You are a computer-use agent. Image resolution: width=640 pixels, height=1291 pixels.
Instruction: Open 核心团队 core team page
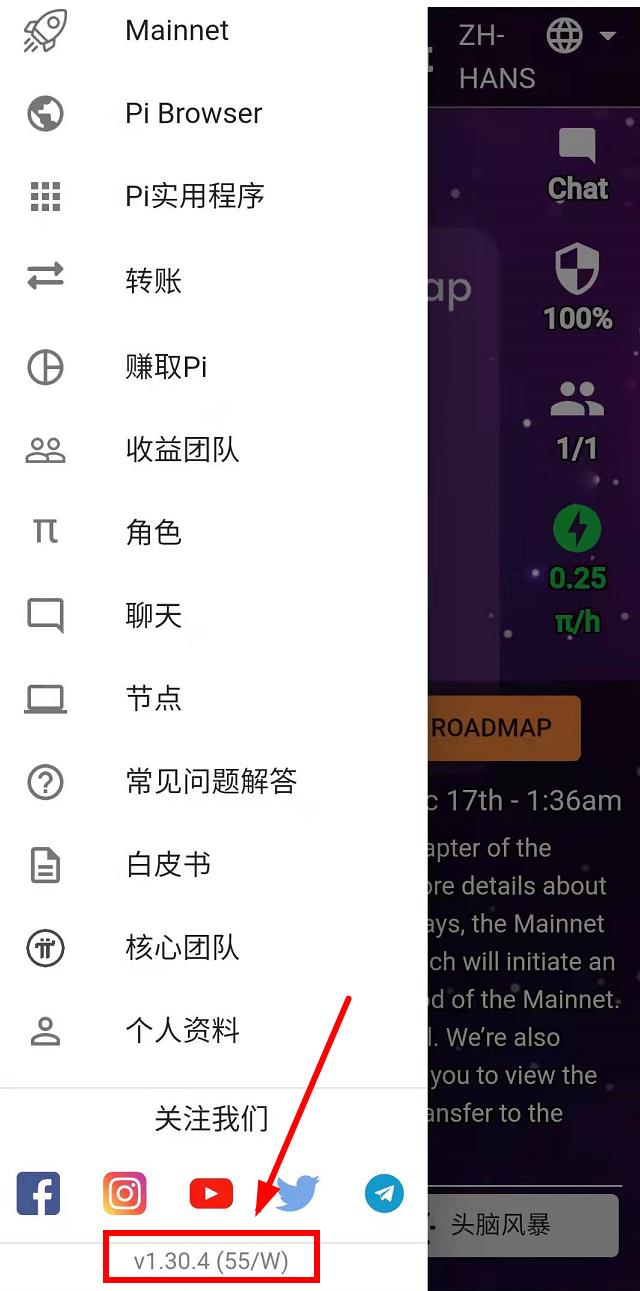182,947
